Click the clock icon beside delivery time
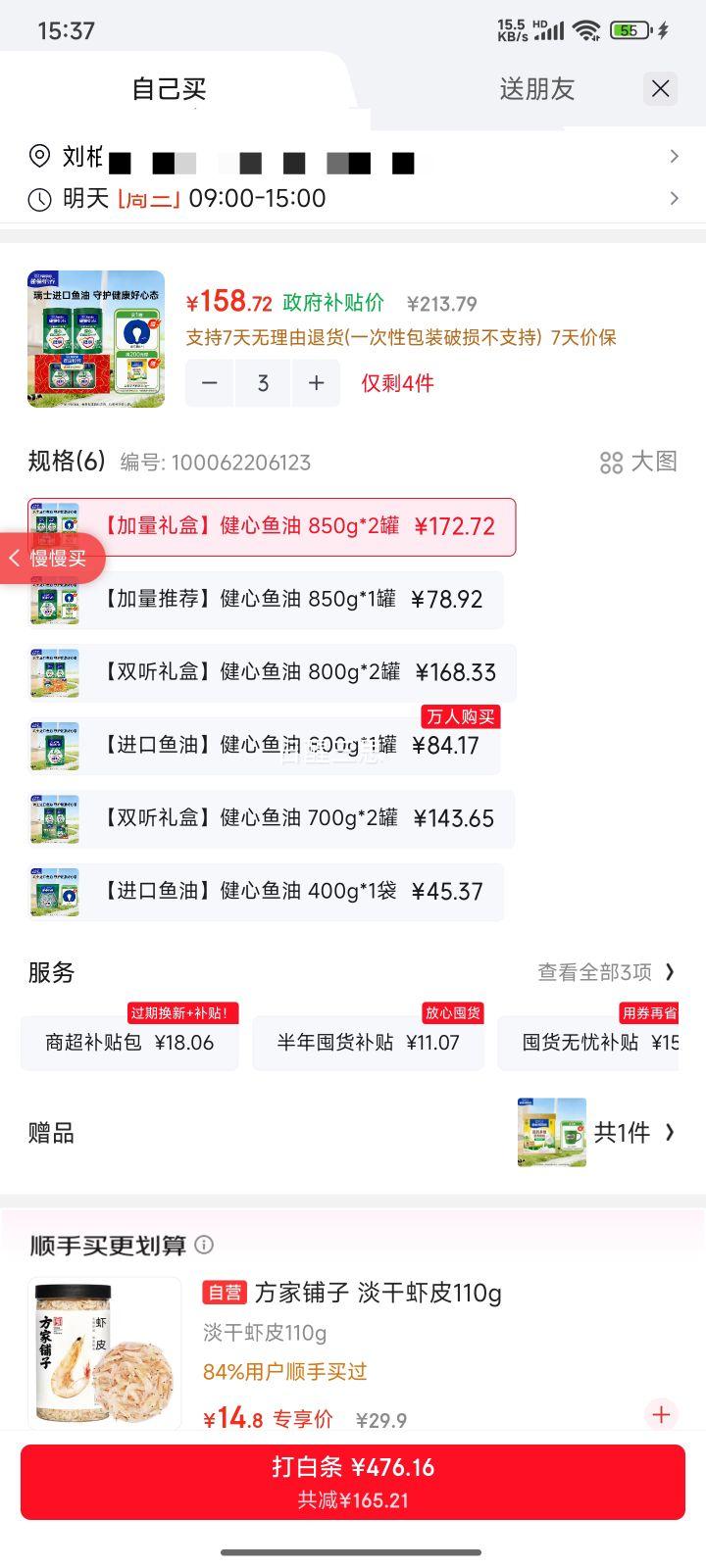This screenshot has width=706, height=1568. [x=36, y=198]
